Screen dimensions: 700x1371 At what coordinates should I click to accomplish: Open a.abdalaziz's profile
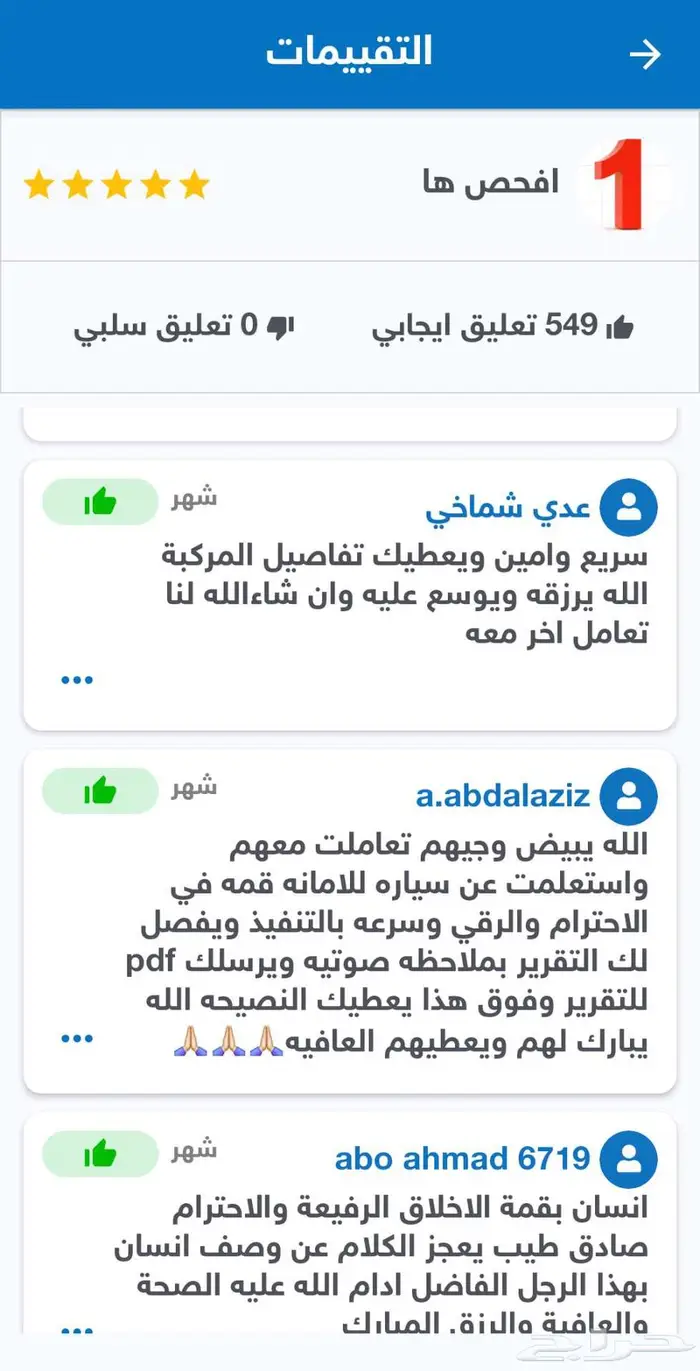pyautogui.click(x=503, y=797)
